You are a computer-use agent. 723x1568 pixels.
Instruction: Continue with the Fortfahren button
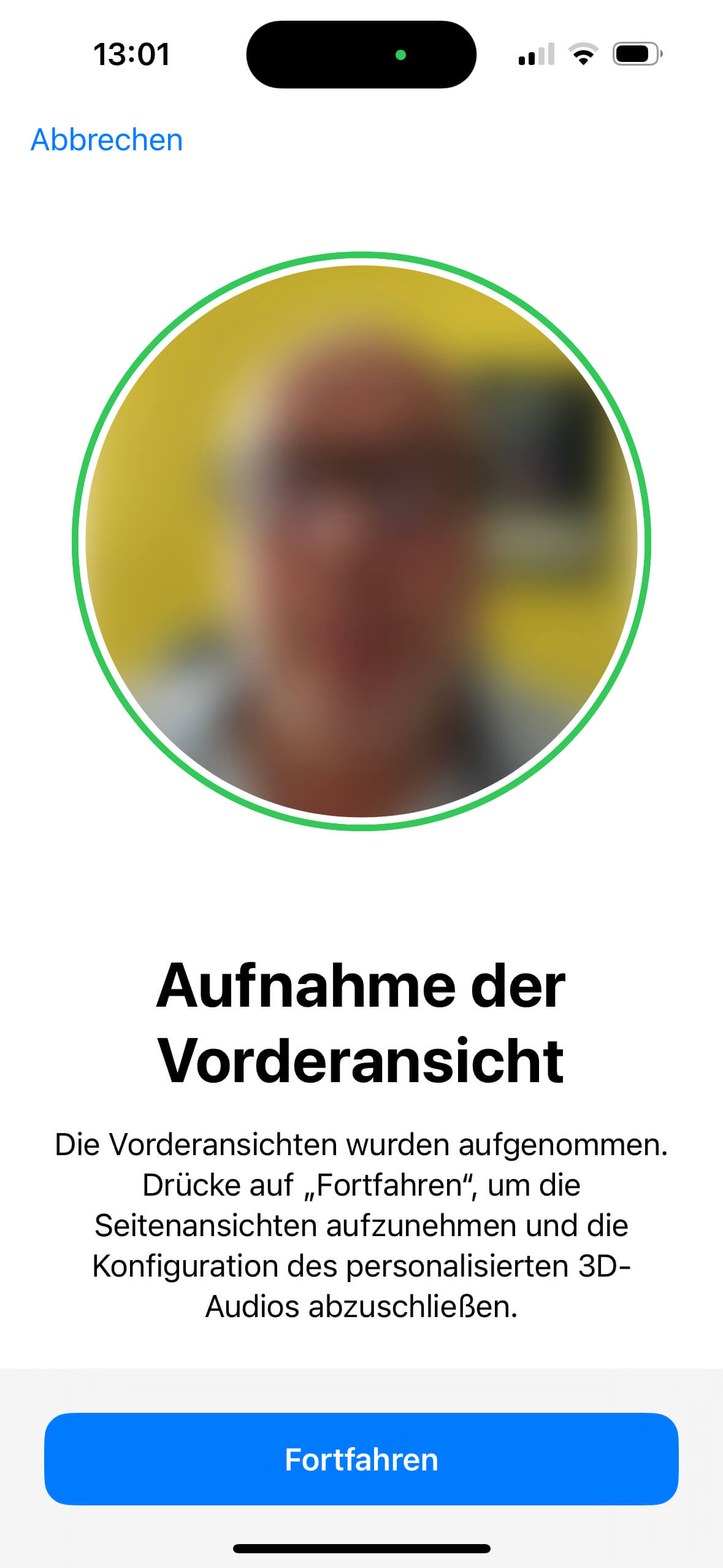click(x=361, y=1459)
